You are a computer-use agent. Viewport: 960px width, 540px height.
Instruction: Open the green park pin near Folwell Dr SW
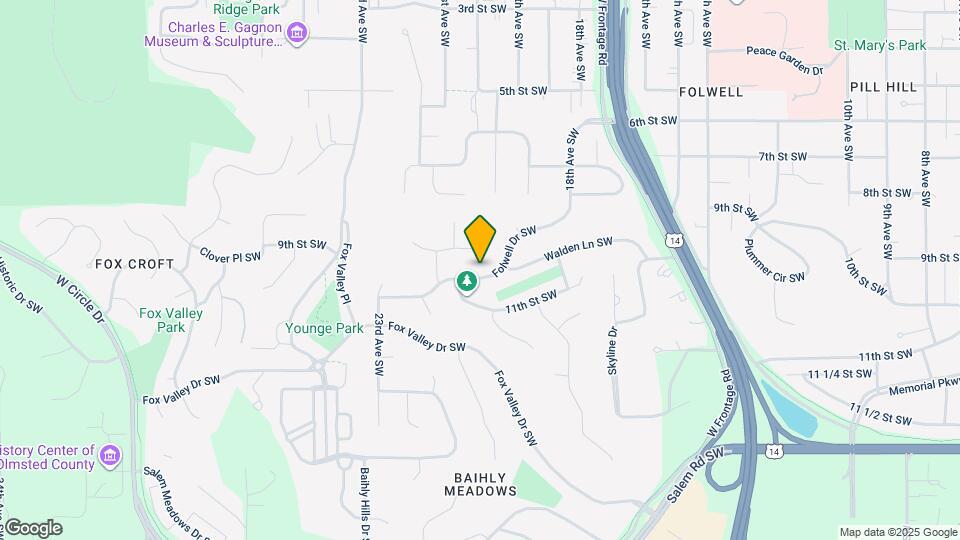pos(467,282)
